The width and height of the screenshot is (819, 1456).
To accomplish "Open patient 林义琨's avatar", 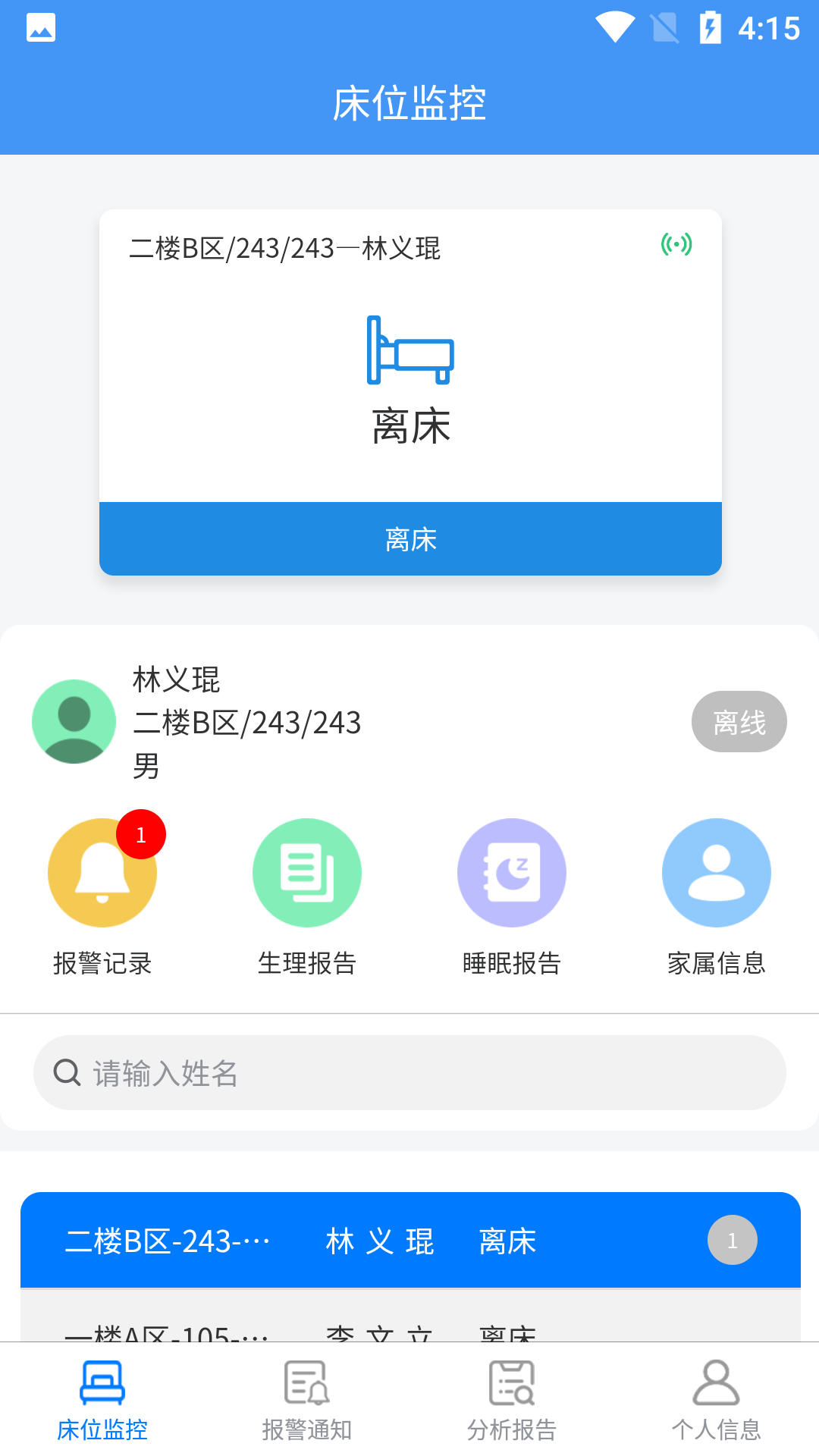I will point(74,721).
